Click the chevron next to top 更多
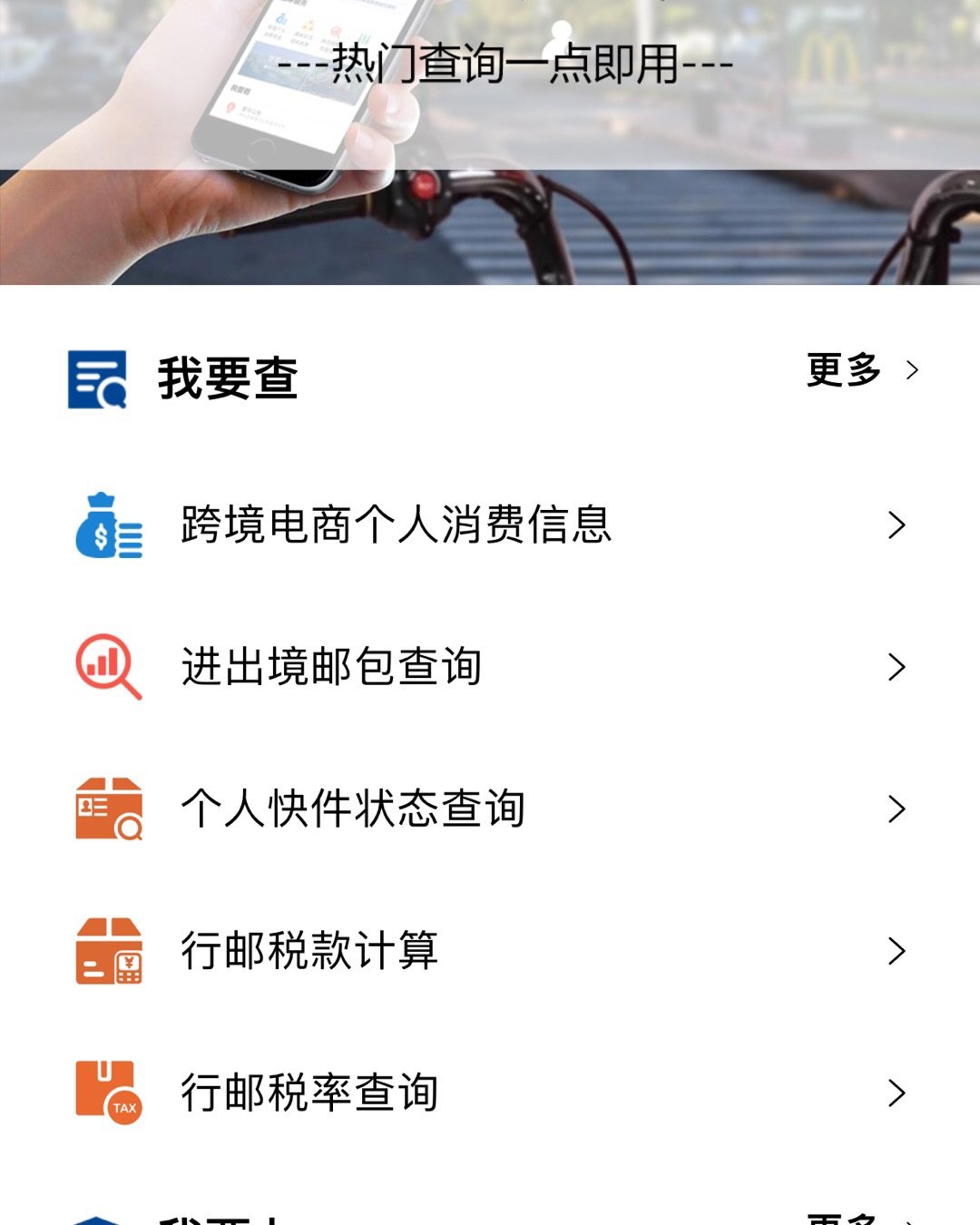This screenshot has height=1225, width=980. pos(912,369)
